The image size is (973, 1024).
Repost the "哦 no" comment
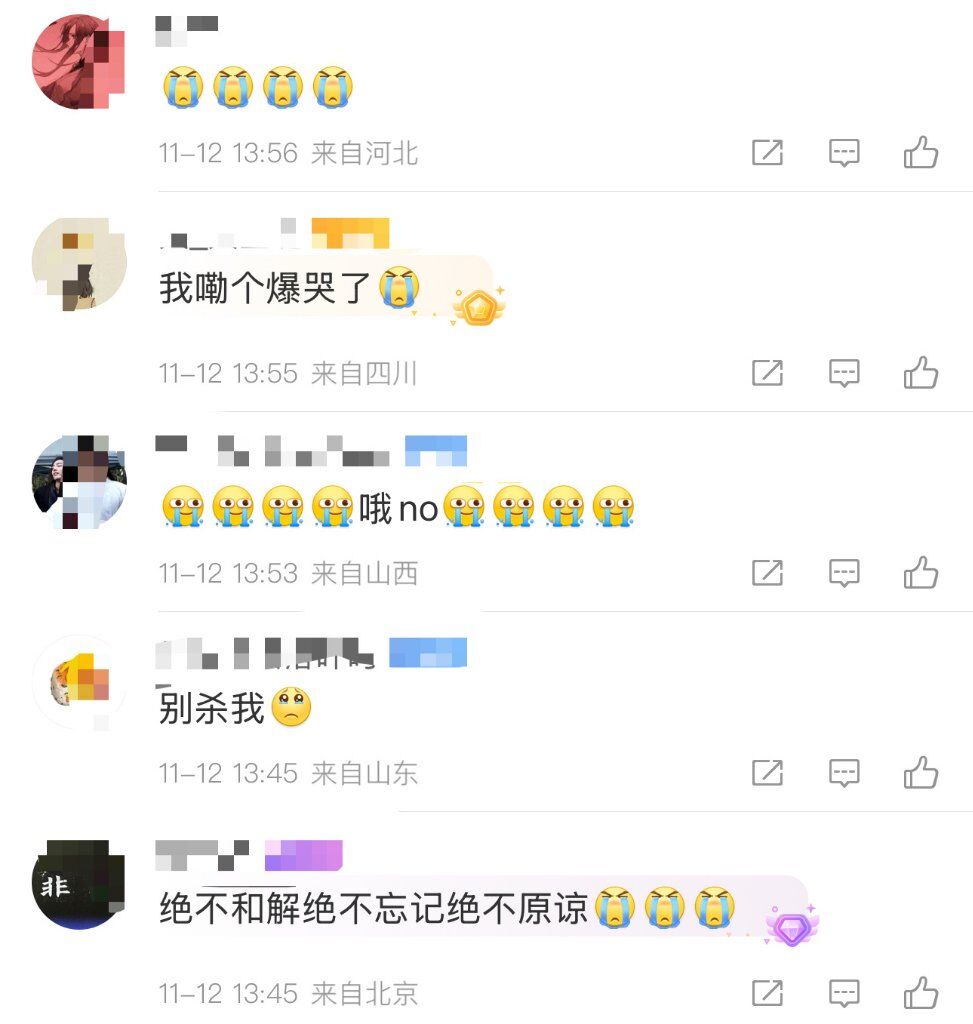[767, 573]
